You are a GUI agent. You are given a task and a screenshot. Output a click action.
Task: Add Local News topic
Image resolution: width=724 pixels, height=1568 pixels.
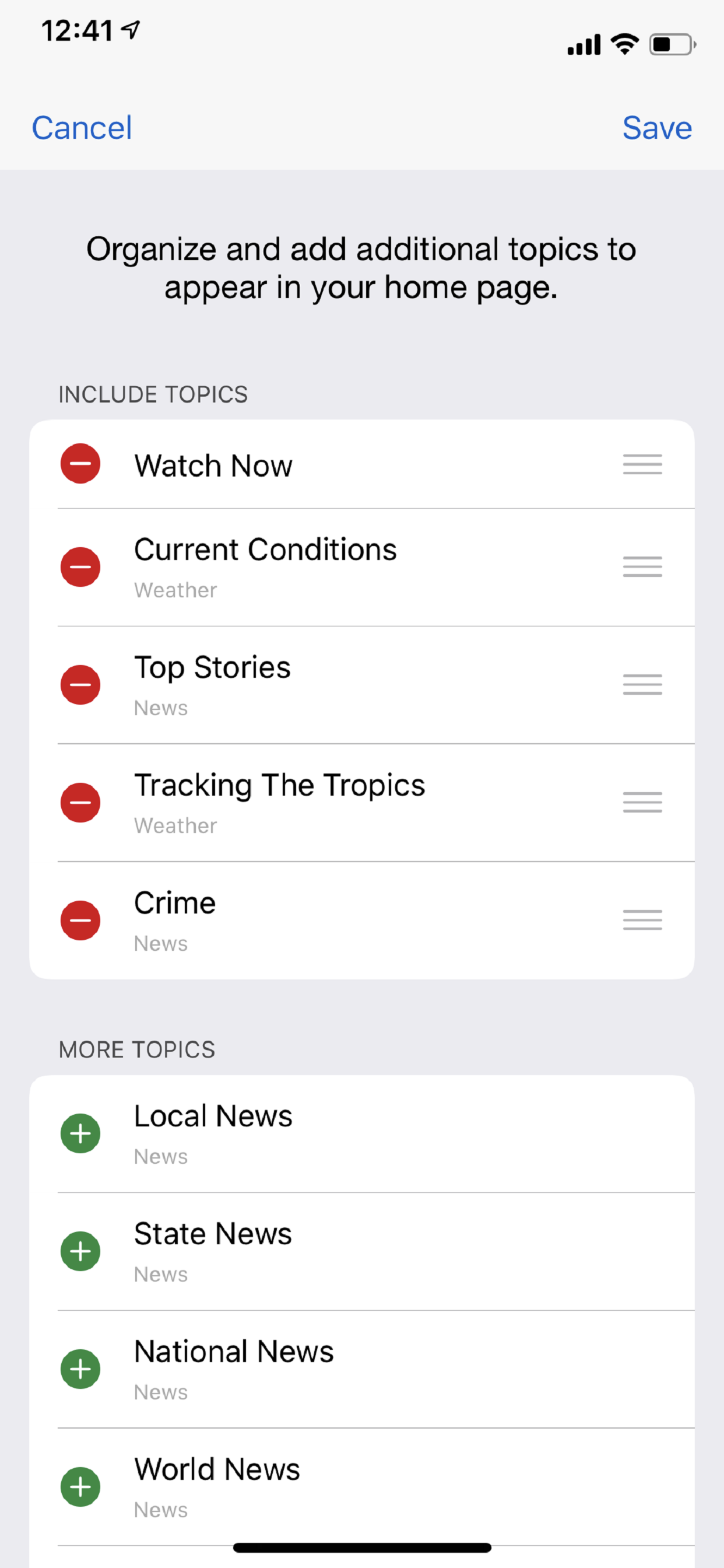coord(80,1133)
